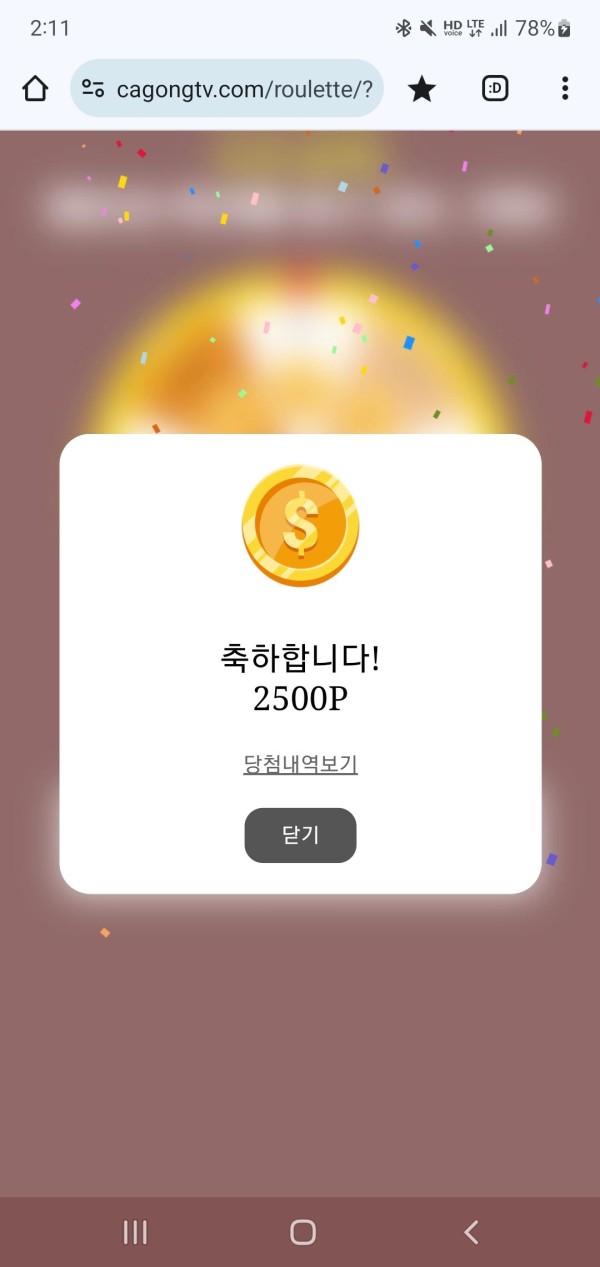Open the browser overflow menu
The width and height of the screenshot is (600, 1267).
[x=565, y=89]
